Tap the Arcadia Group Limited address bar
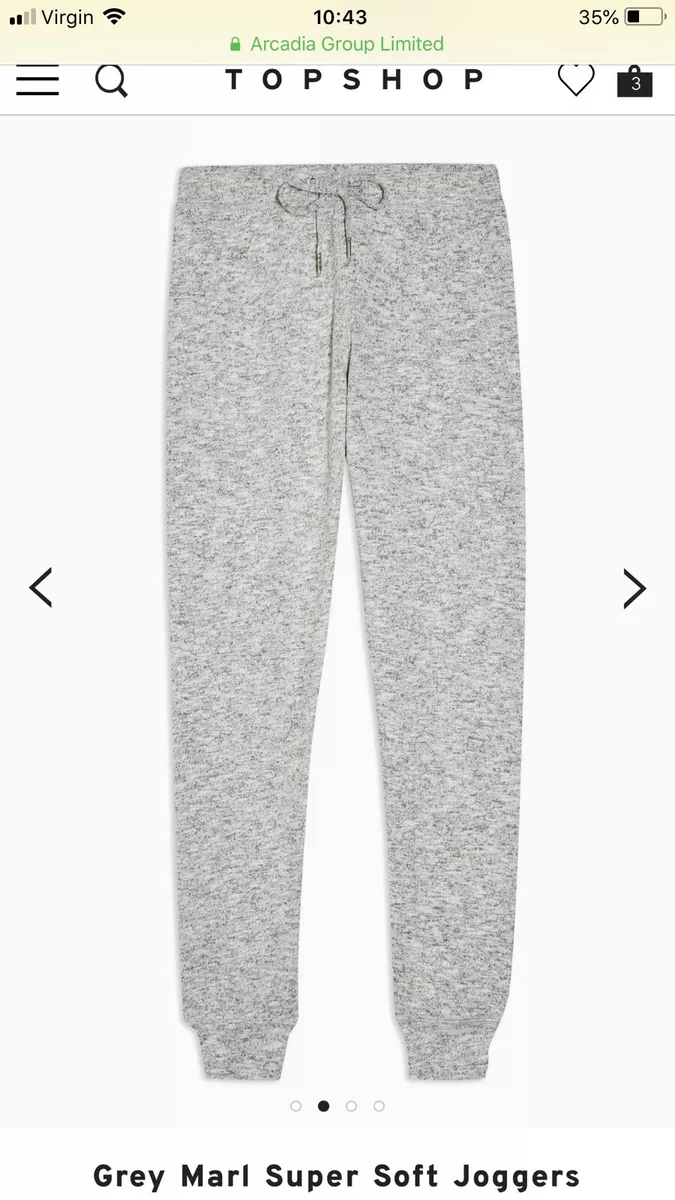Image resolution: width=675 pixels, height=1200 pixels. 337,44
